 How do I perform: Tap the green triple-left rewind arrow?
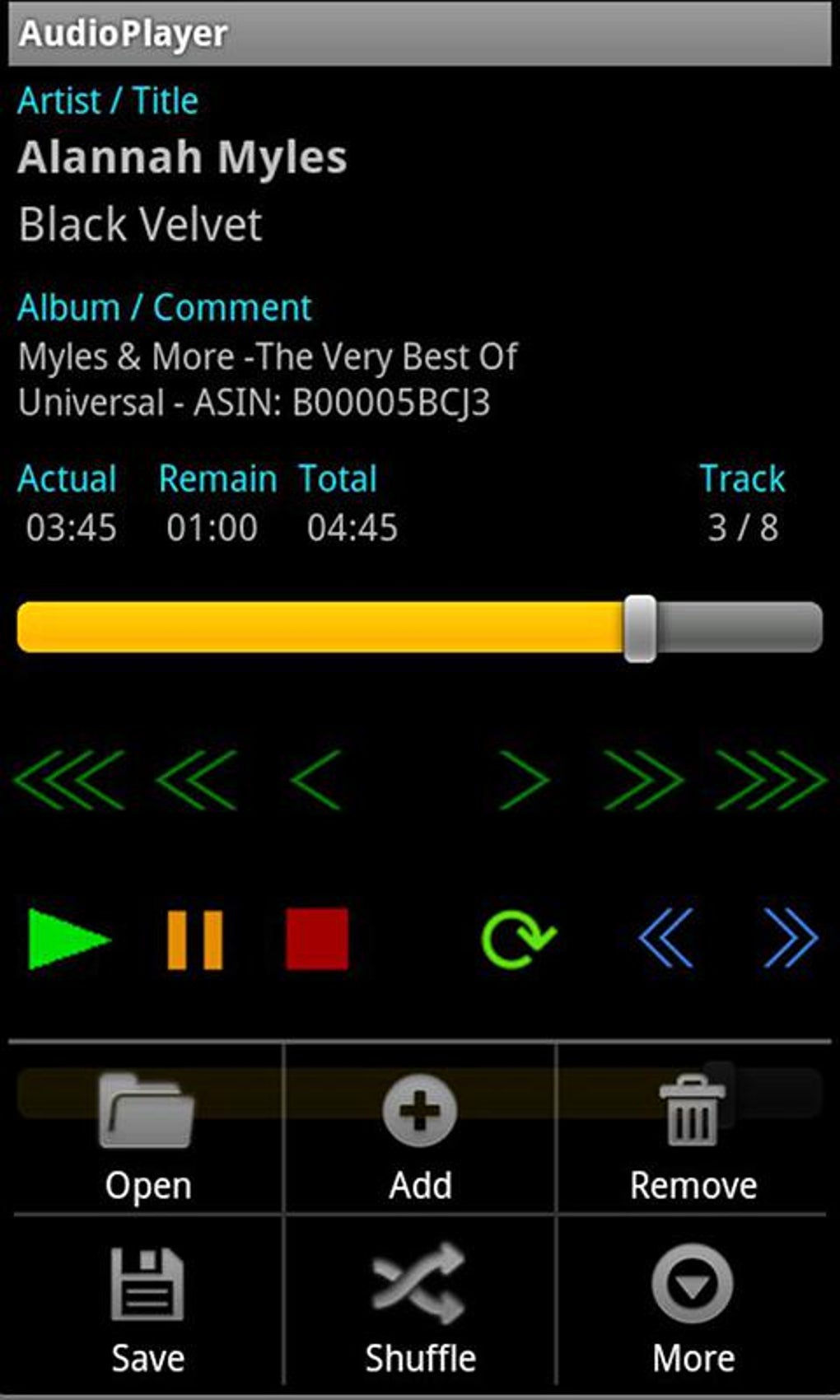(x=69, y=779)
